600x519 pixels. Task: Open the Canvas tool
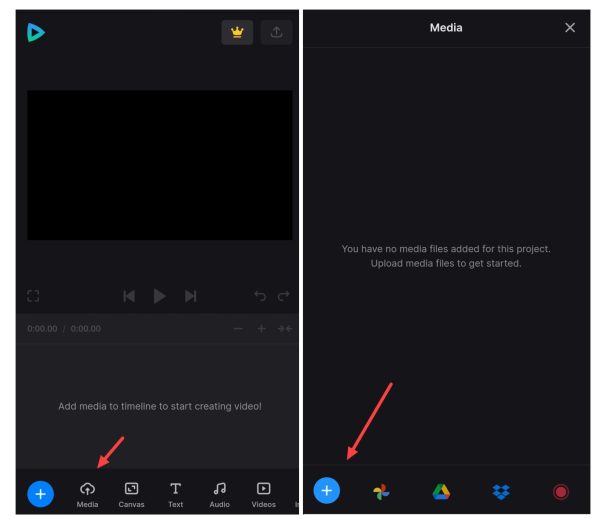[x=131, y=493]
